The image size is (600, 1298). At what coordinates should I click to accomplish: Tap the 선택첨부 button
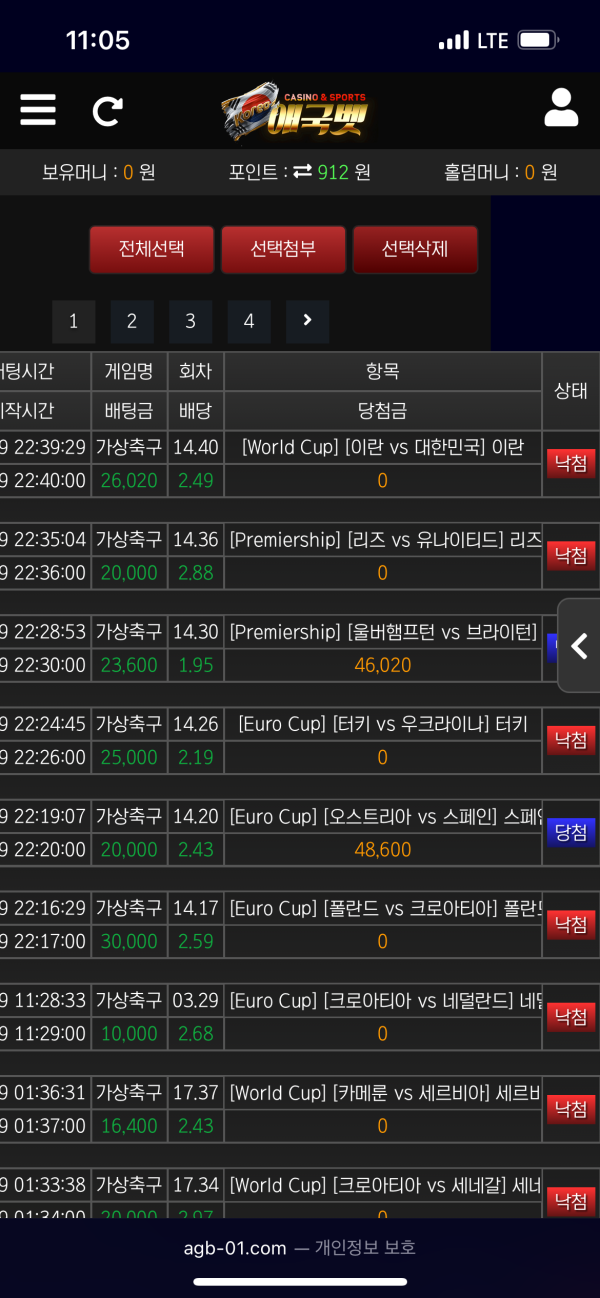click(283, 249)
